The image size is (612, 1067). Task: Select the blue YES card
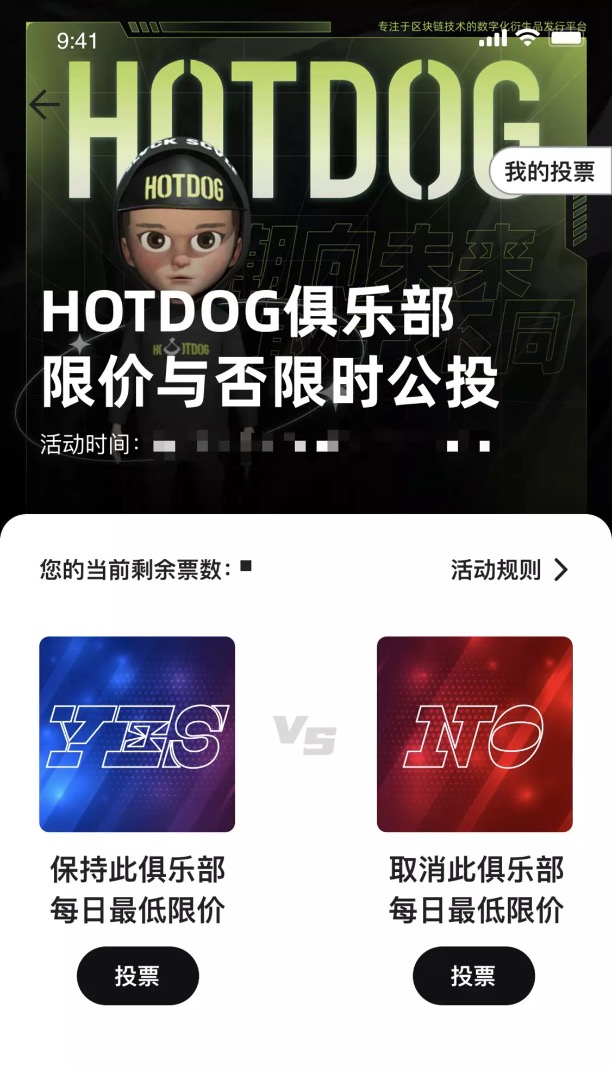[x=137, y=734]
